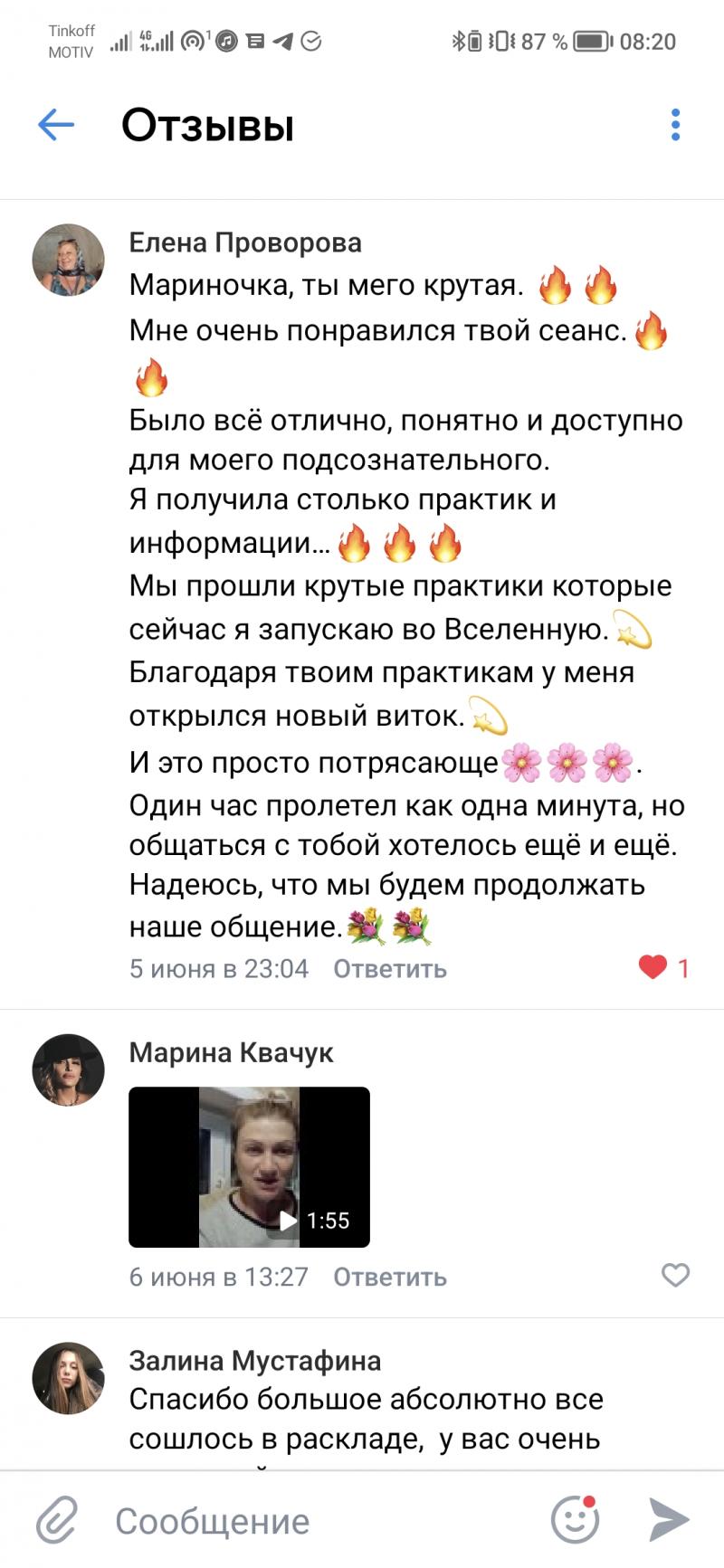Open the emoji sticker picker
724x1568 pixels.
[x=576, y=1520]
